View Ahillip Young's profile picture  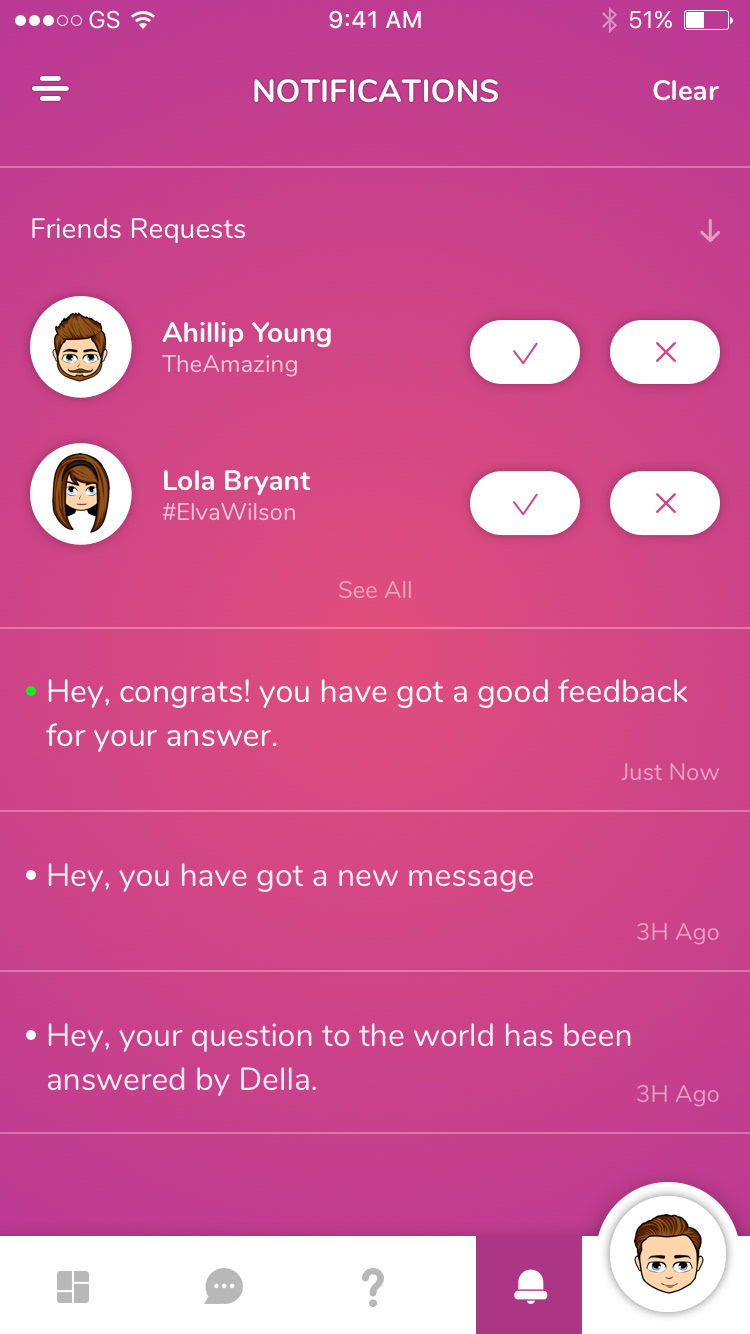pos(81,347)
